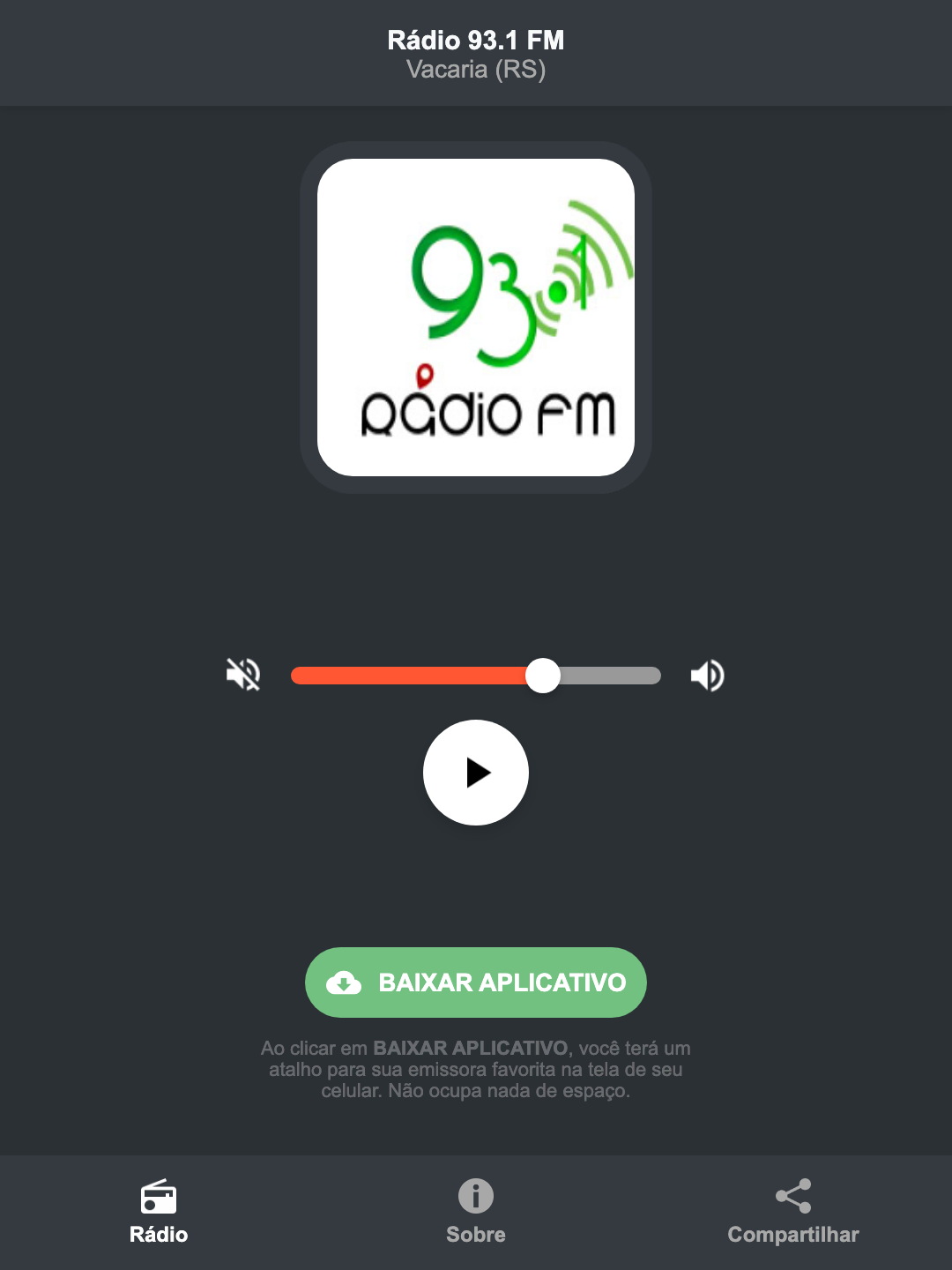This screenshot has width=952, height=1270.
Task: Tap the share icon above Compartilhar
Action: point(792,1198)
